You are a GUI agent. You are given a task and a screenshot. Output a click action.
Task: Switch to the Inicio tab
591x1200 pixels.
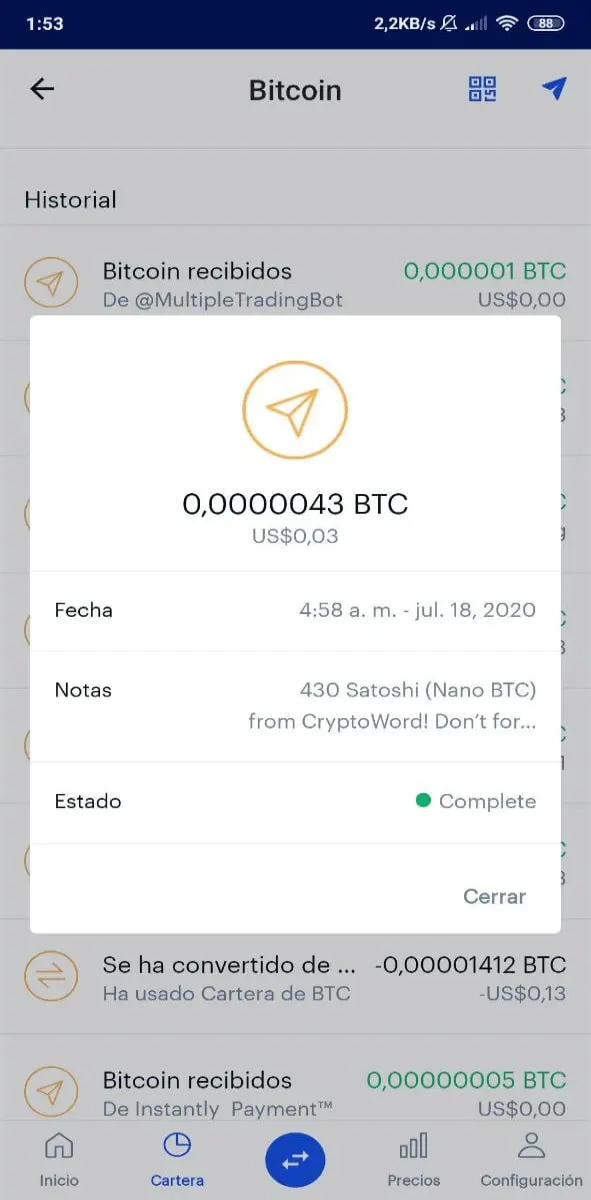(59, 1160)
